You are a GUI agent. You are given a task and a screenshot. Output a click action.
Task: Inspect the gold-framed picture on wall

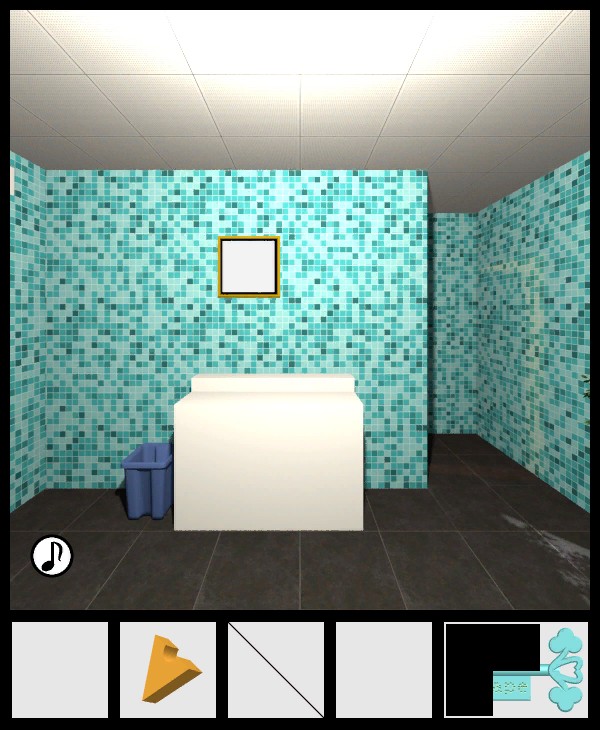tap(249, 266)
